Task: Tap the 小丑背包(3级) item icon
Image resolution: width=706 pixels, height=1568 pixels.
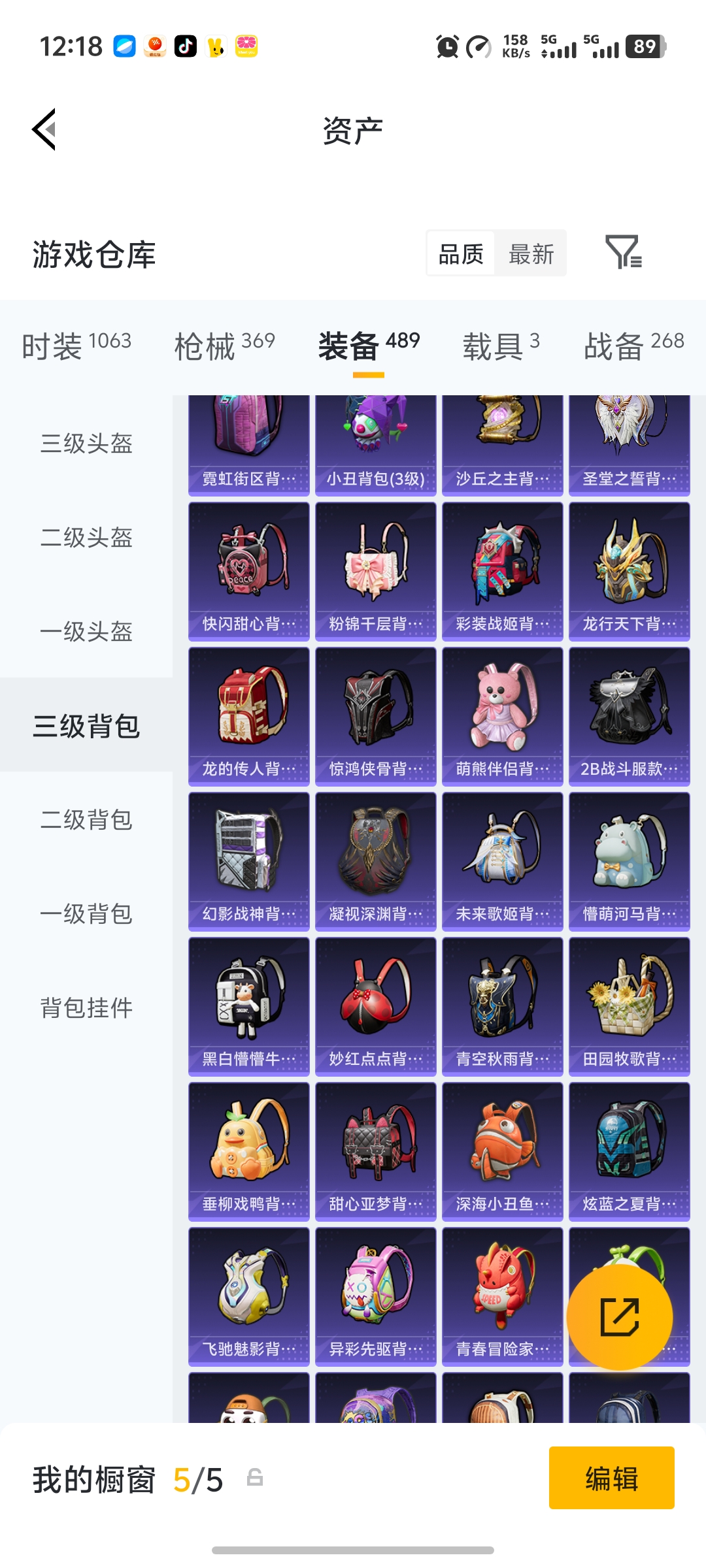Action: (376, 431)
